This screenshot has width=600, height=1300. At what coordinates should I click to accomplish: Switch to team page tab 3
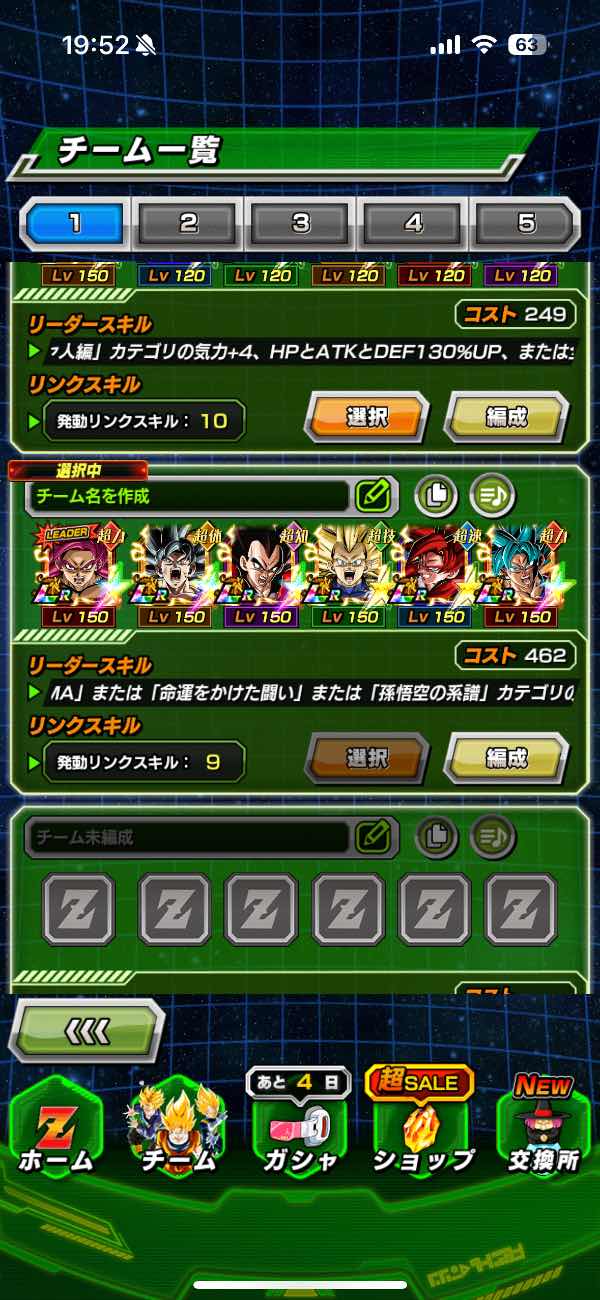(x=301, y=222)
